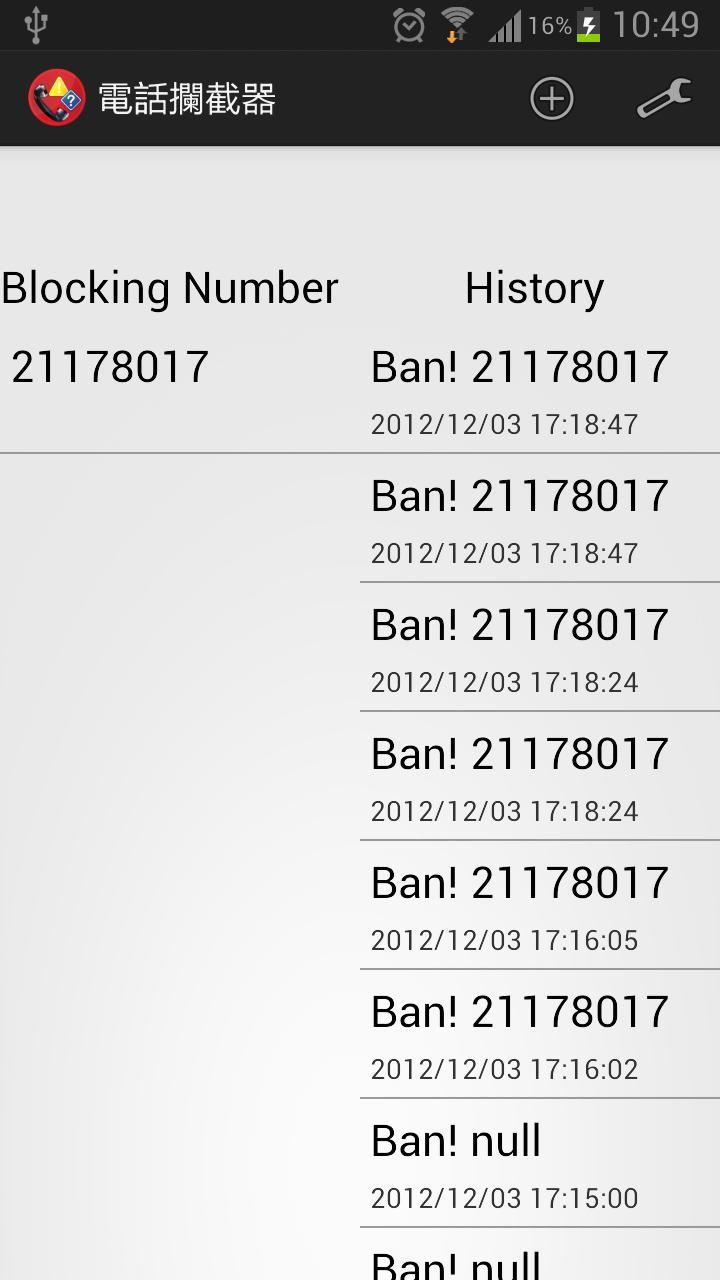
Task: Tap the alarm clock status icon
Action: coord(412,25)
